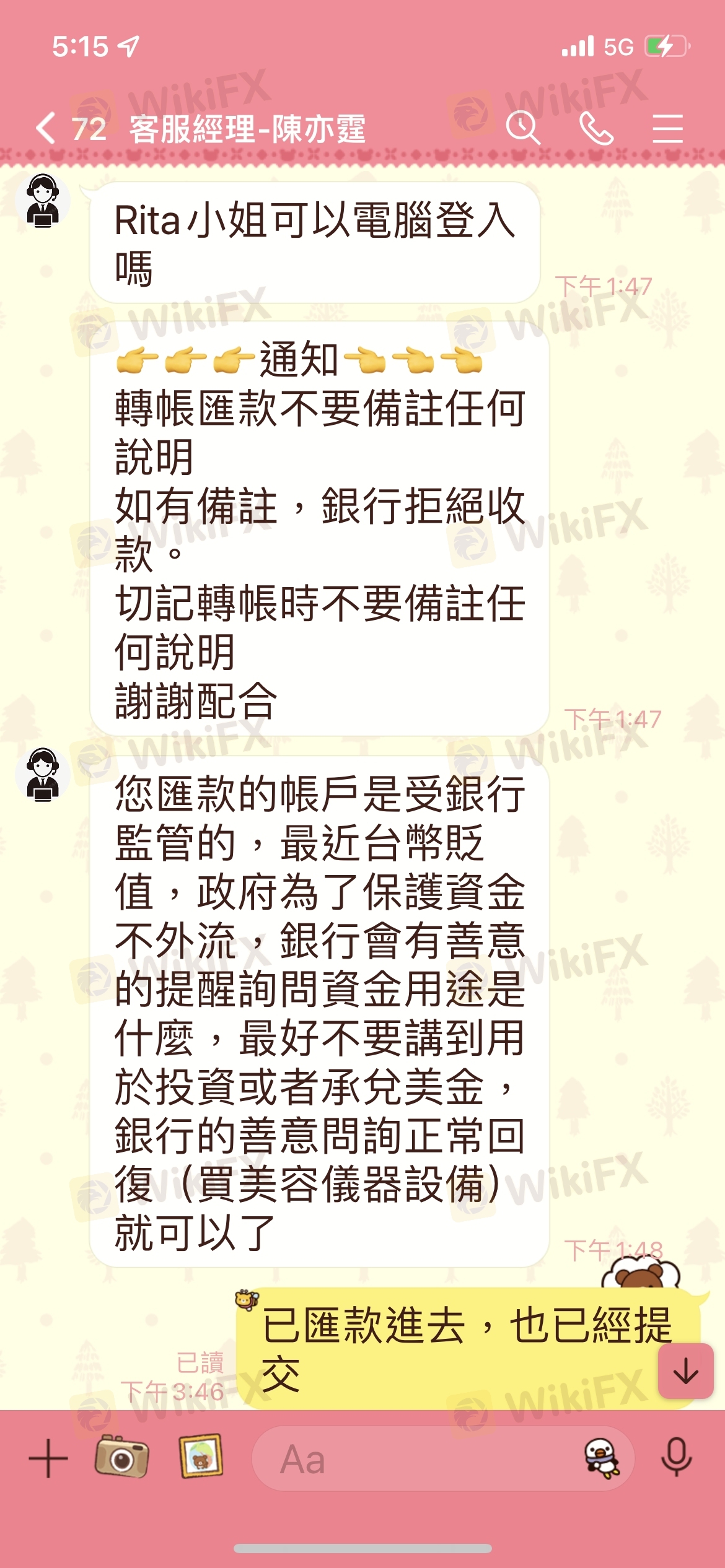Open the chat menu options
This screenshot has width=725, height=1568.
point(667,129)
